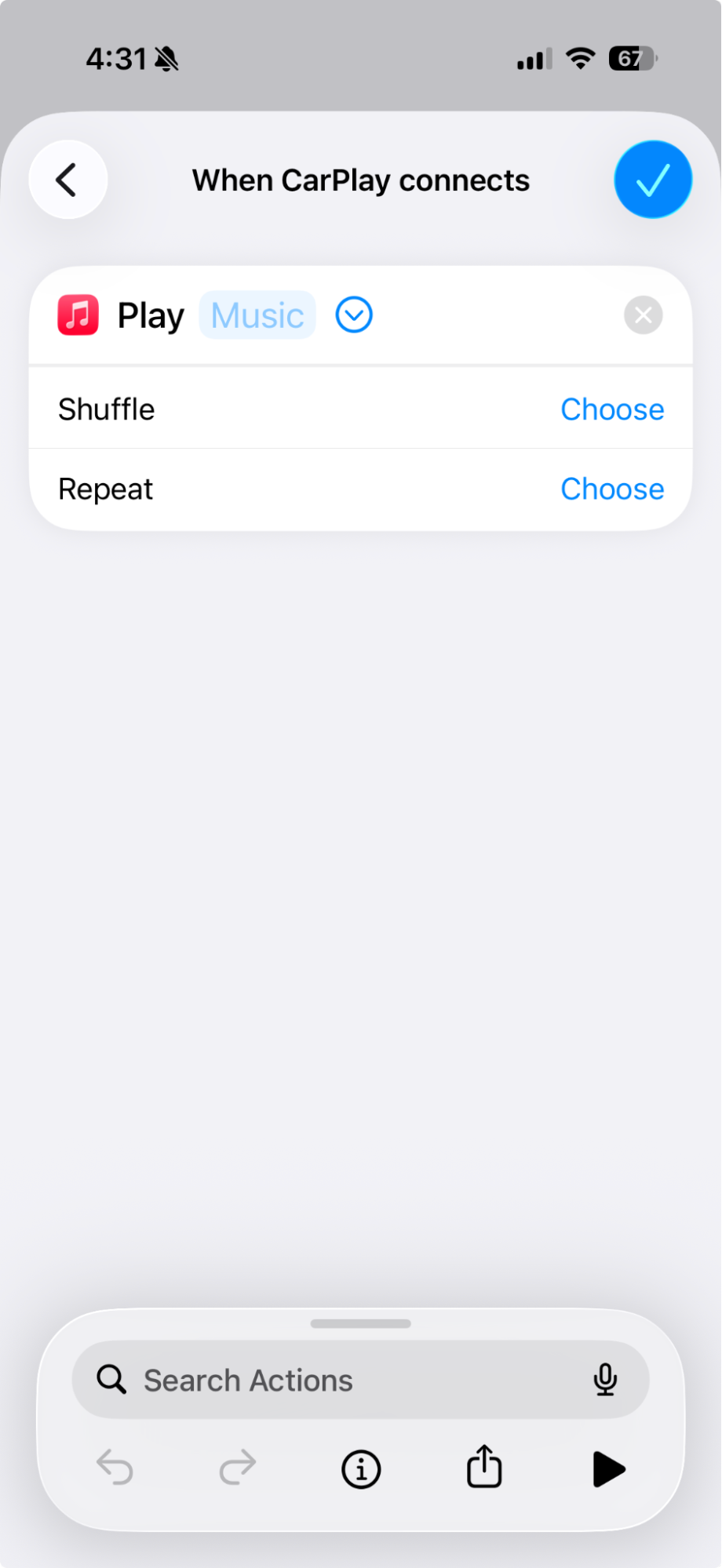The image size is (722, 1568).
Task: Go back with the back arrow
Action: point(67,179)
